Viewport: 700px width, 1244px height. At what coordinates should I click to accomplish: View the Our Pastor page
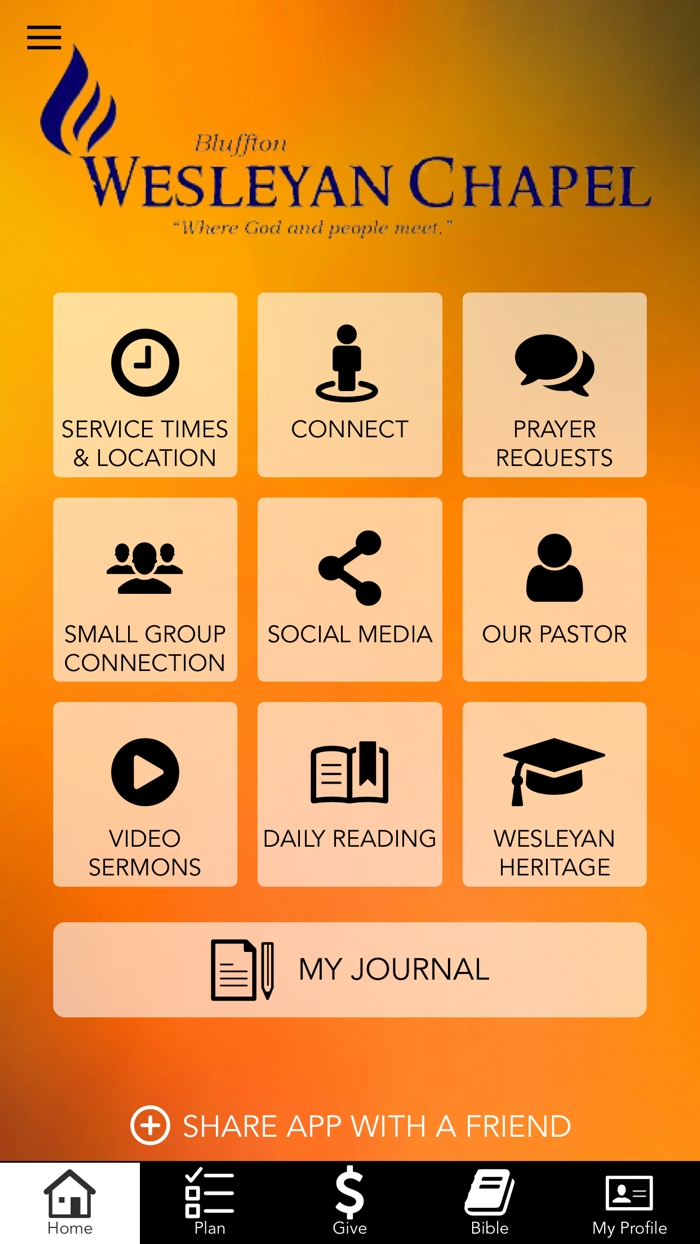tap(554, 590)
